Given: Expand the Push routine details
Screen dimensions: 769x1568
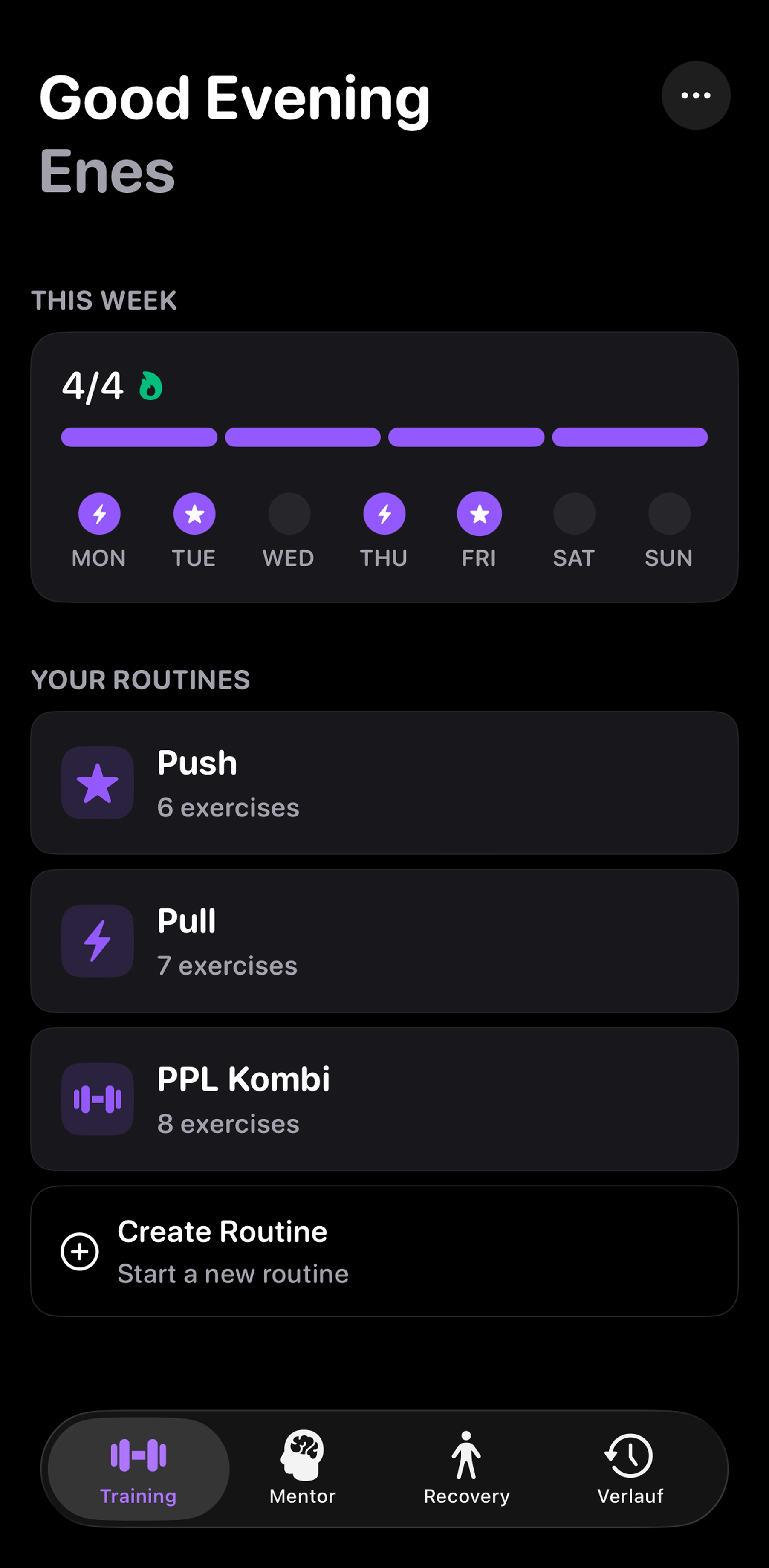Looking at the screenshot, I should coord(385,783).
